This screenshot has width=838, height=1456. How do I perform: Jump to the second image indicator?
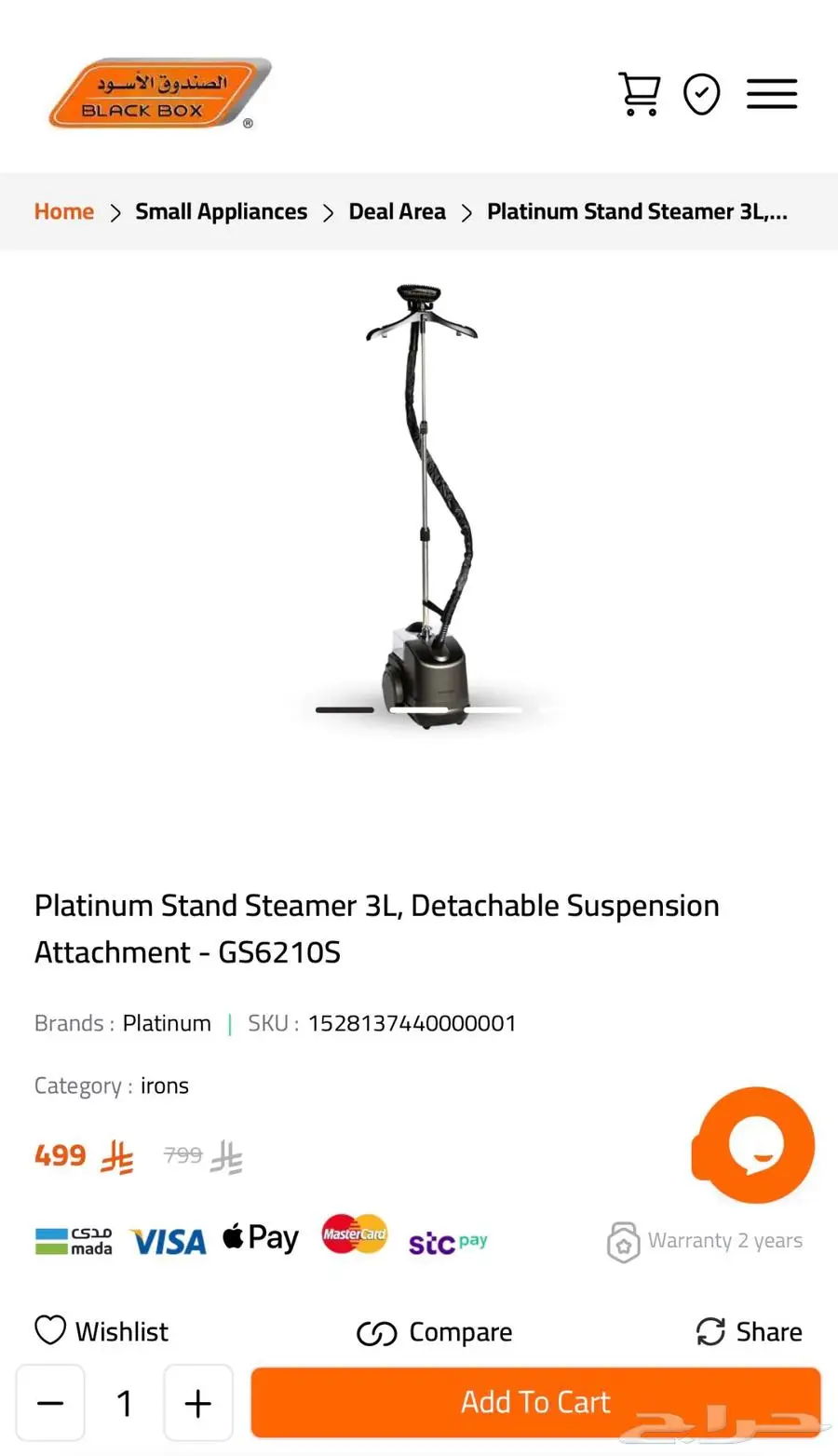(x=418, y=710)
